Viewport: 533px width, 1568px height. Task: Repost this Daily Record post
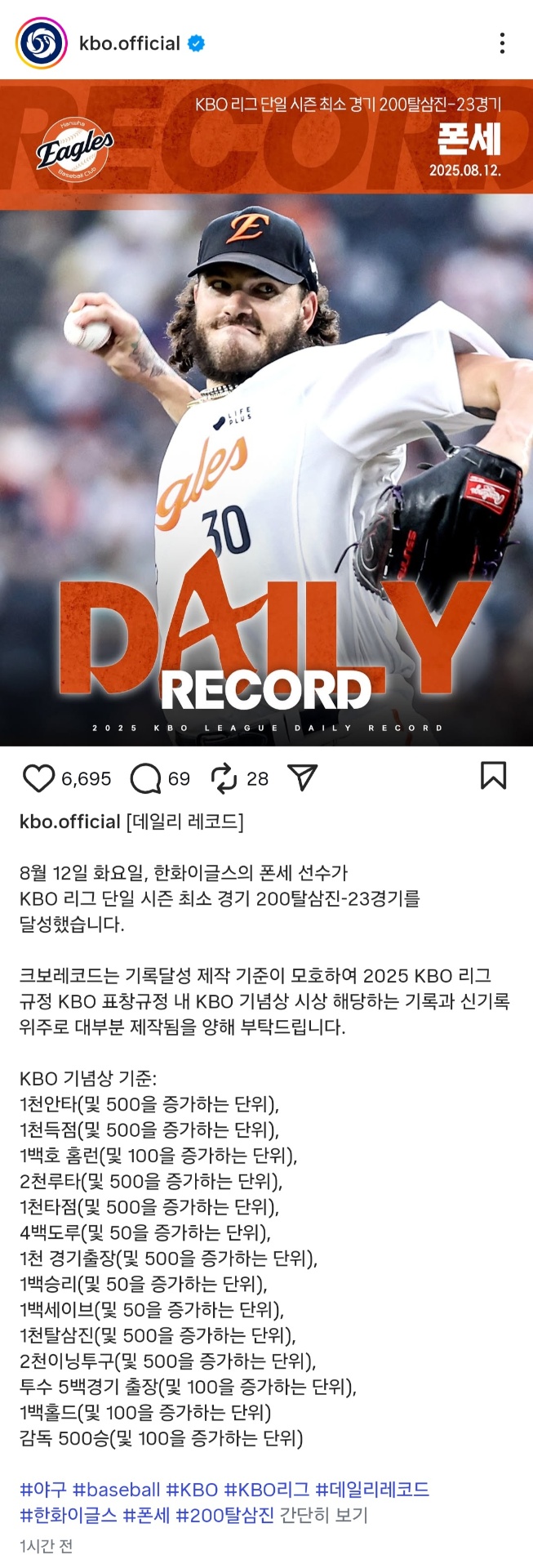(x=224, y=778)
